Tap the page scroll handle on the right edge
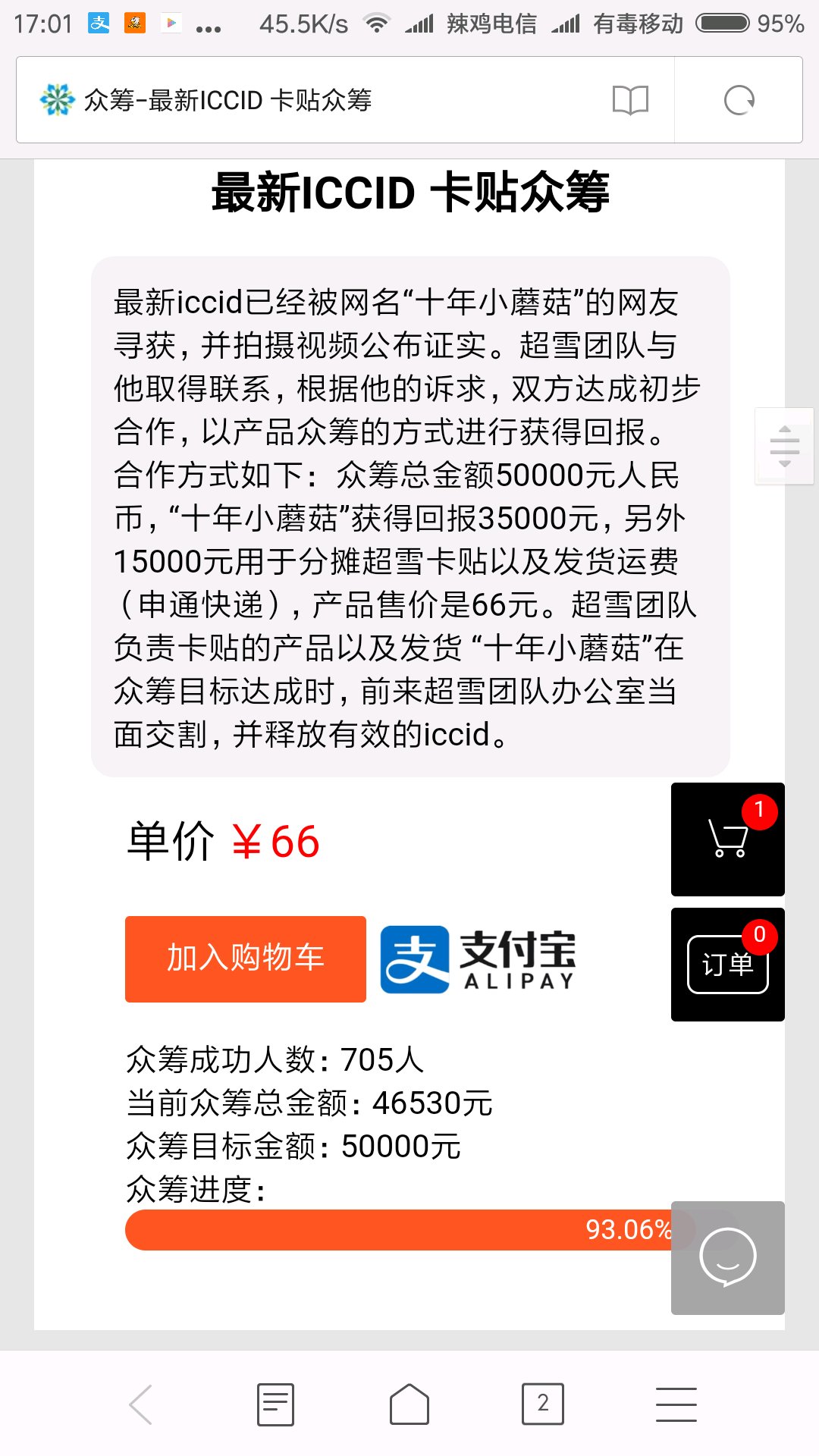The width and height of the screenshot is (819, 1456). [785, 446]
